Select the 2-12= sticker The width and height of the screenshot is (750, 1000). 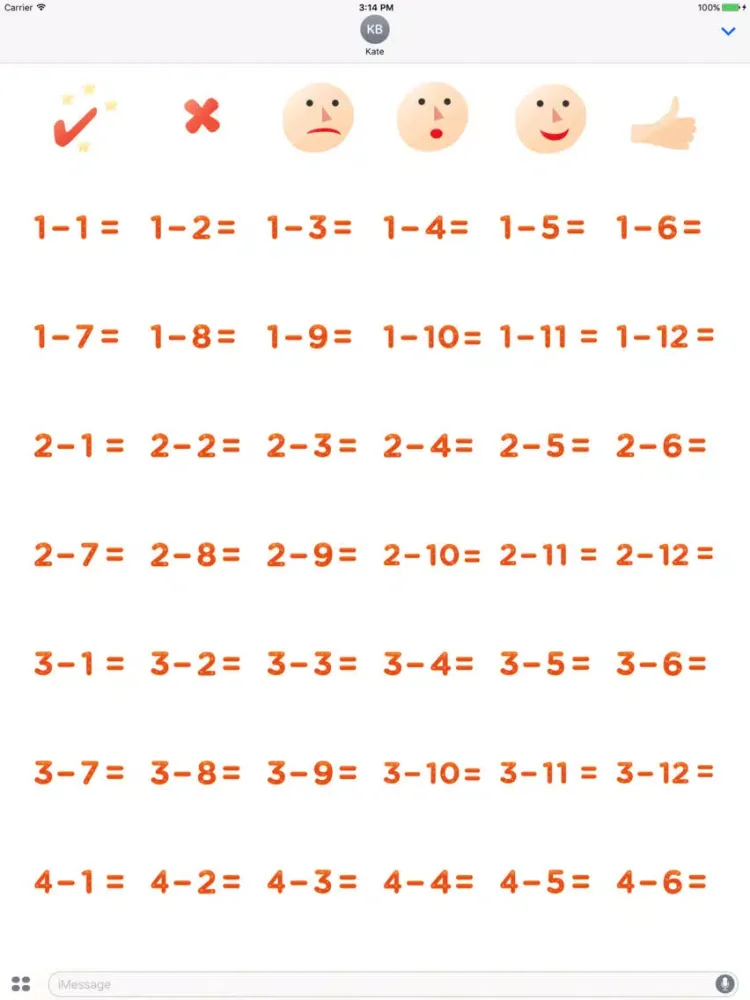pyautogui.click(x=664, y=554)
